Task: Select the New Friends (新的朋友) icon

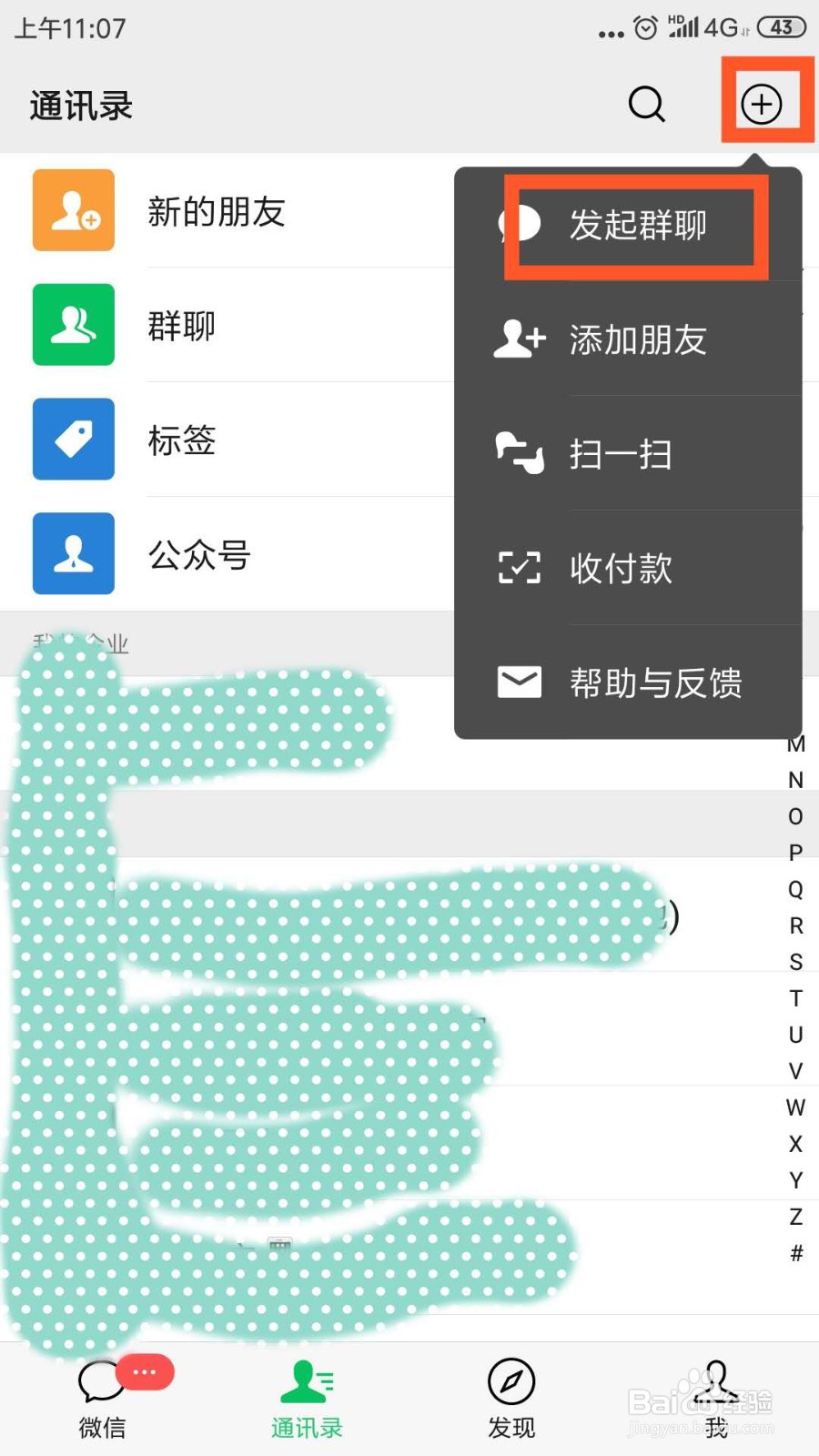Action: [x=73, y=210]
